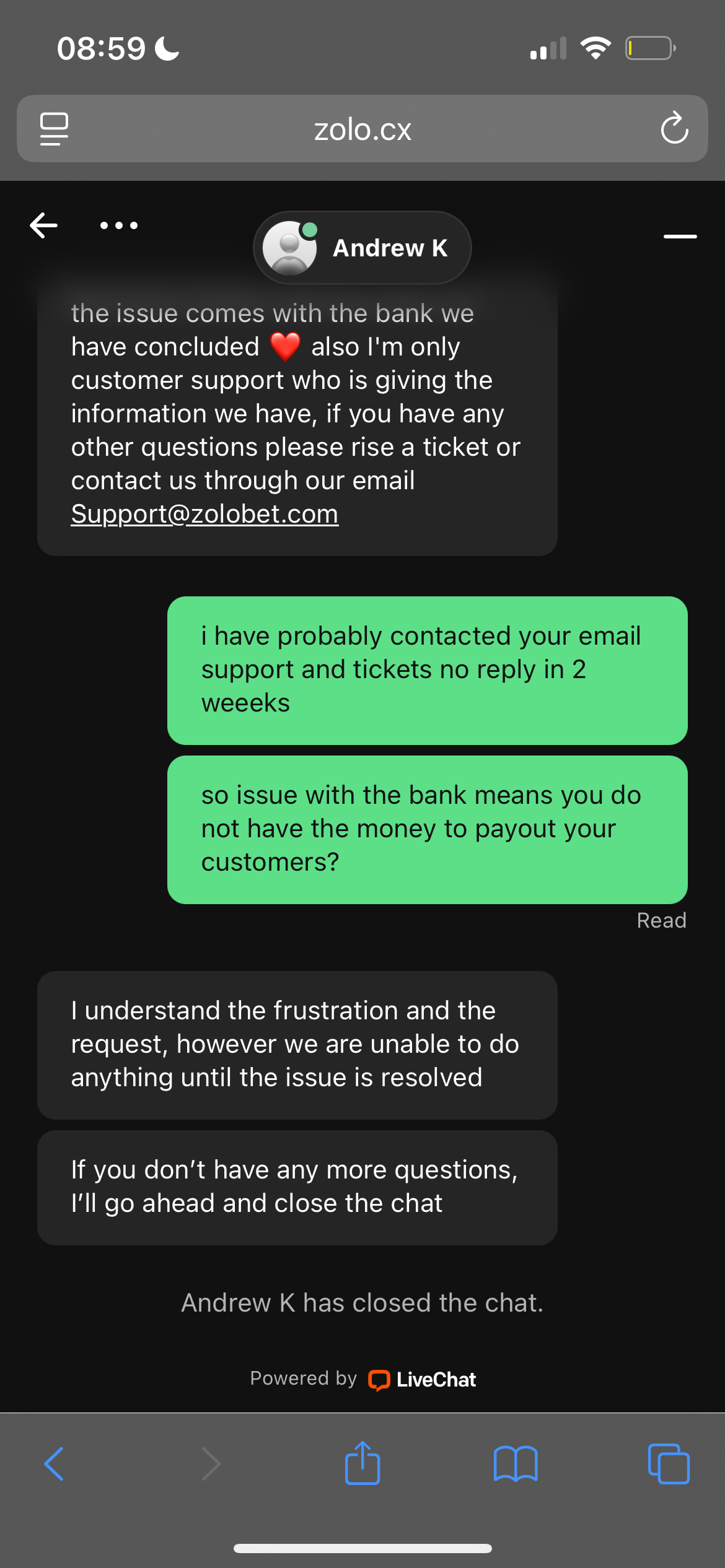Tap the Andrew K agent header

pos(362,248)
